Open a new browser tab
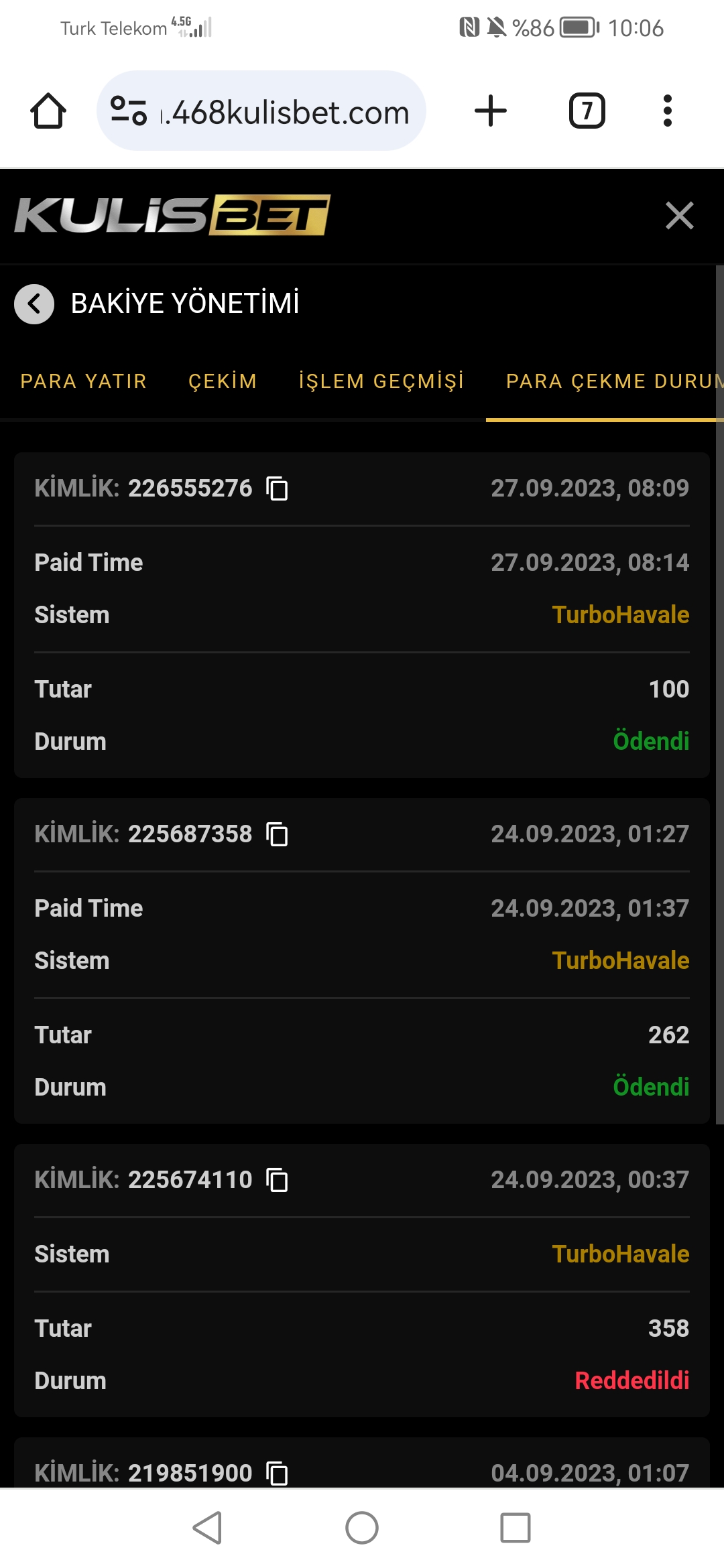724x1568 pixels. [x=491, y=111]
